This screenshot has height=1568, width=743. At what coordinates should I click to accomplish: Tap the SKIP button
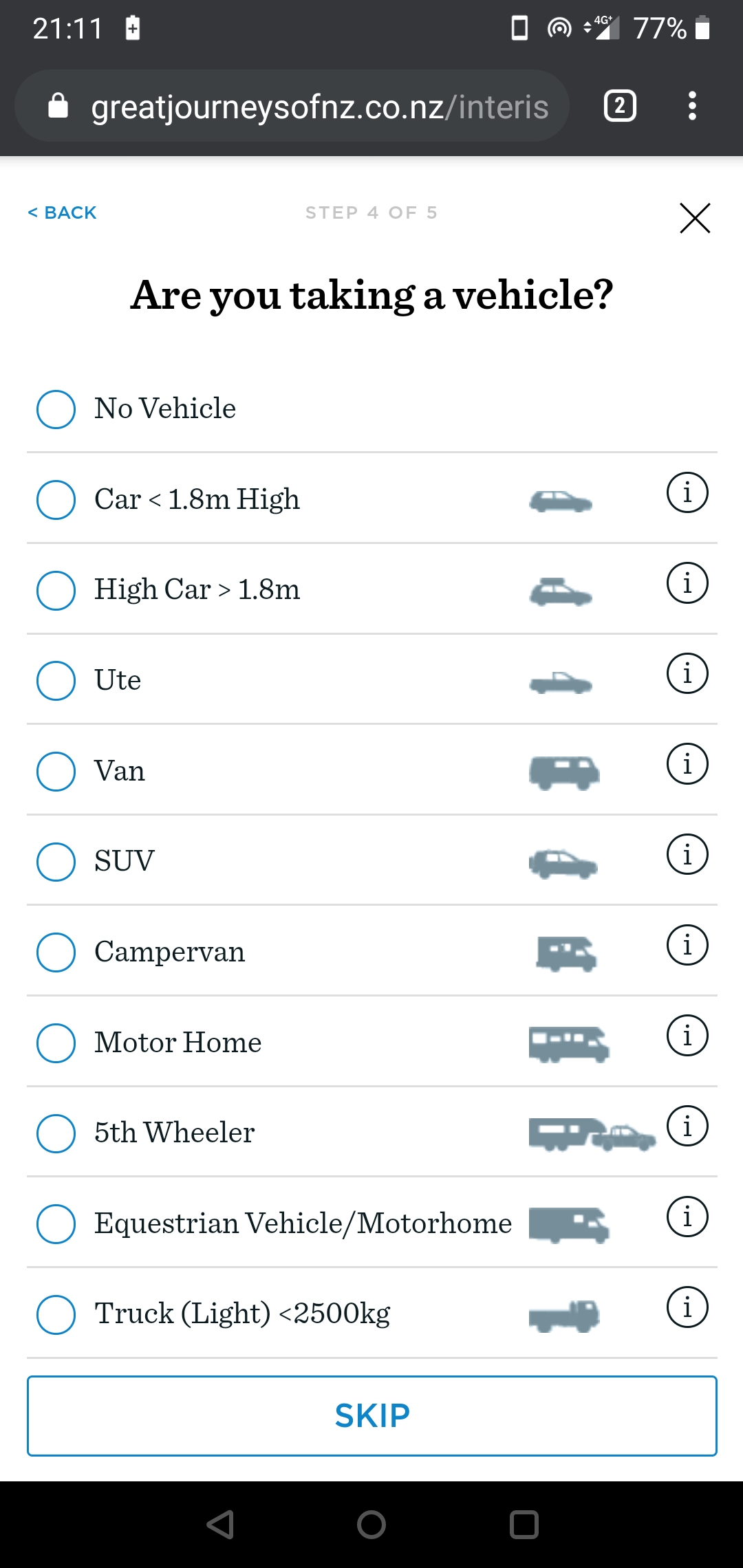click(x=372, y=1416)
